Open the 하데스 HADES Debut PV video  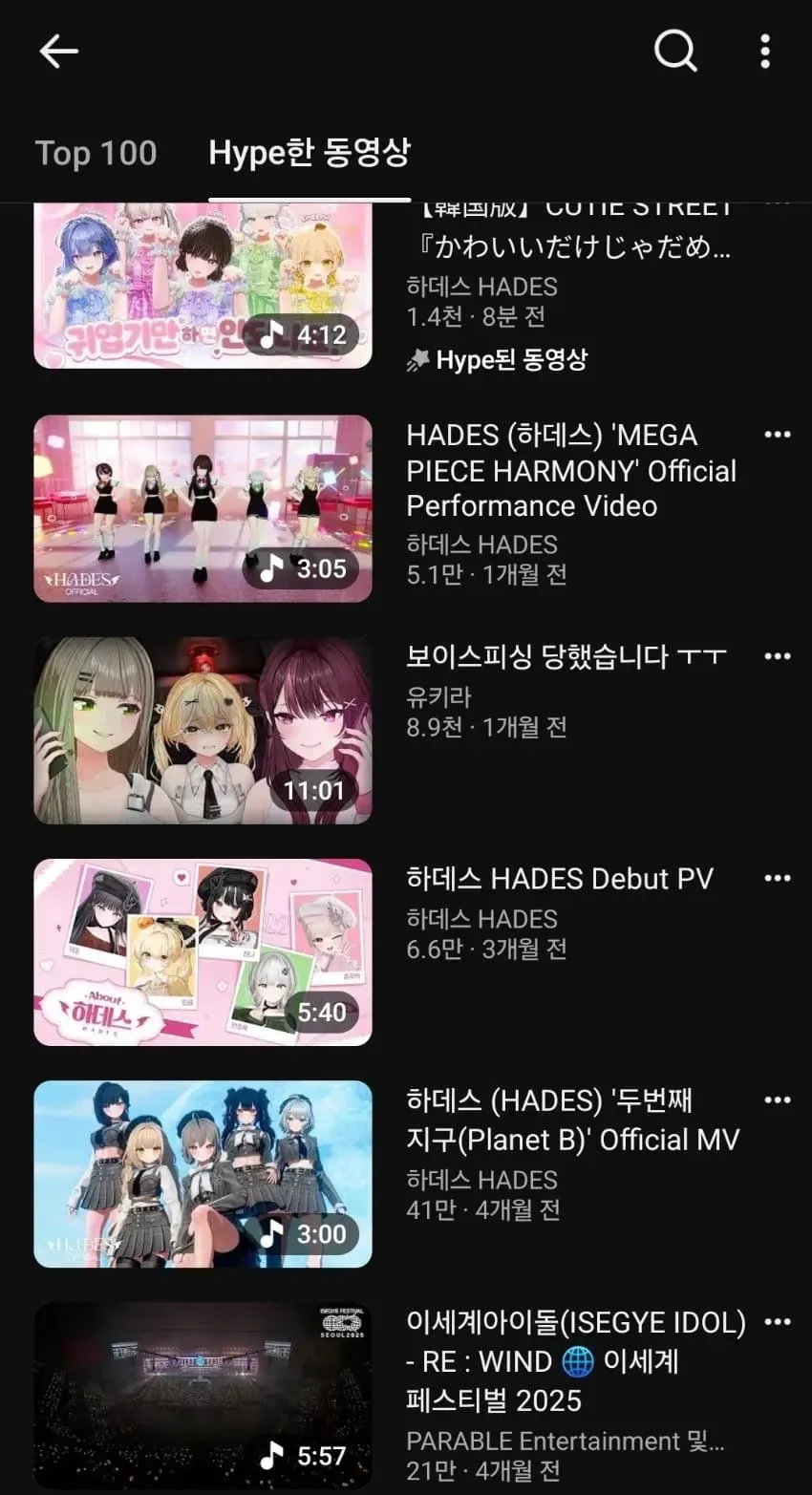pyautogui.click(x=203, y=952)
